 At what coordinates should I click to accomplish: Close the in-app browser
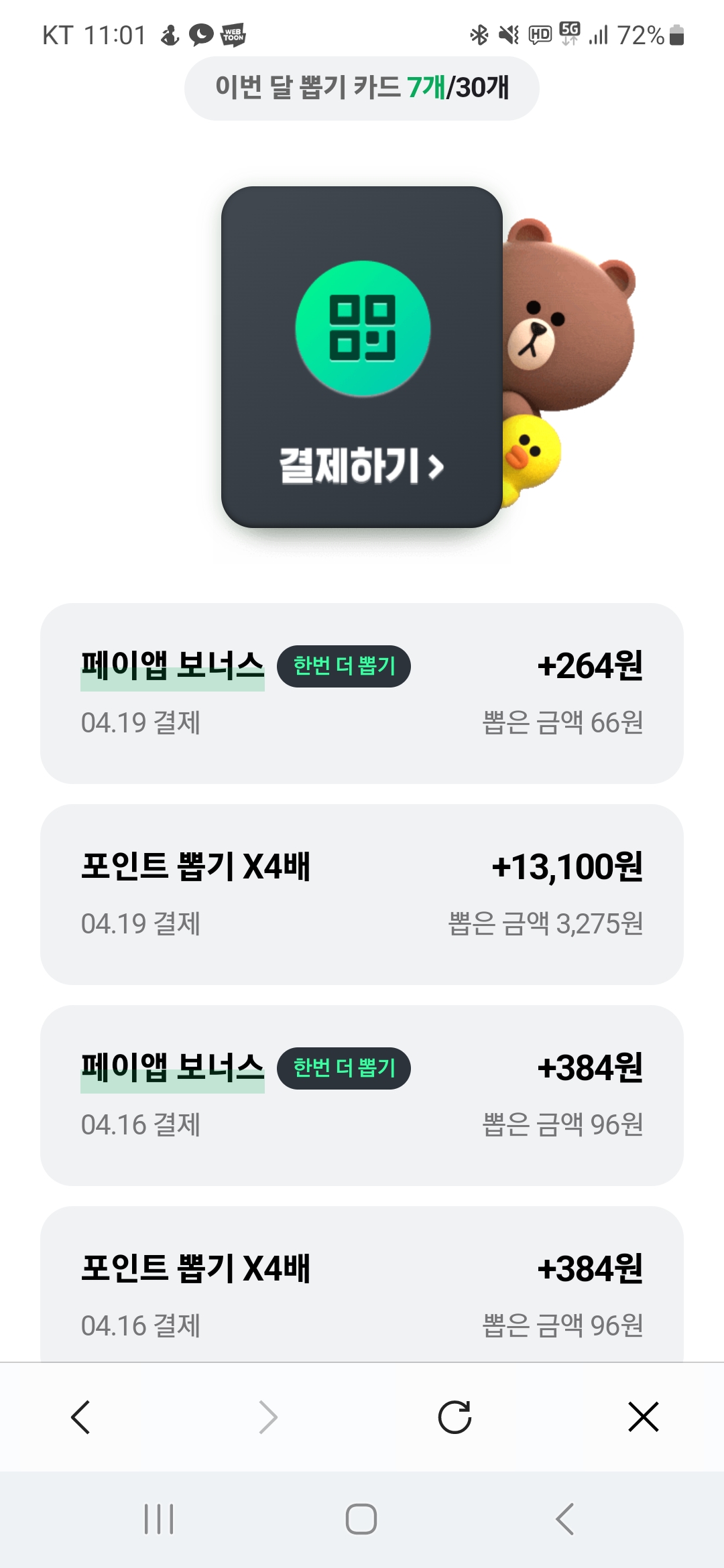point(644,1417)
